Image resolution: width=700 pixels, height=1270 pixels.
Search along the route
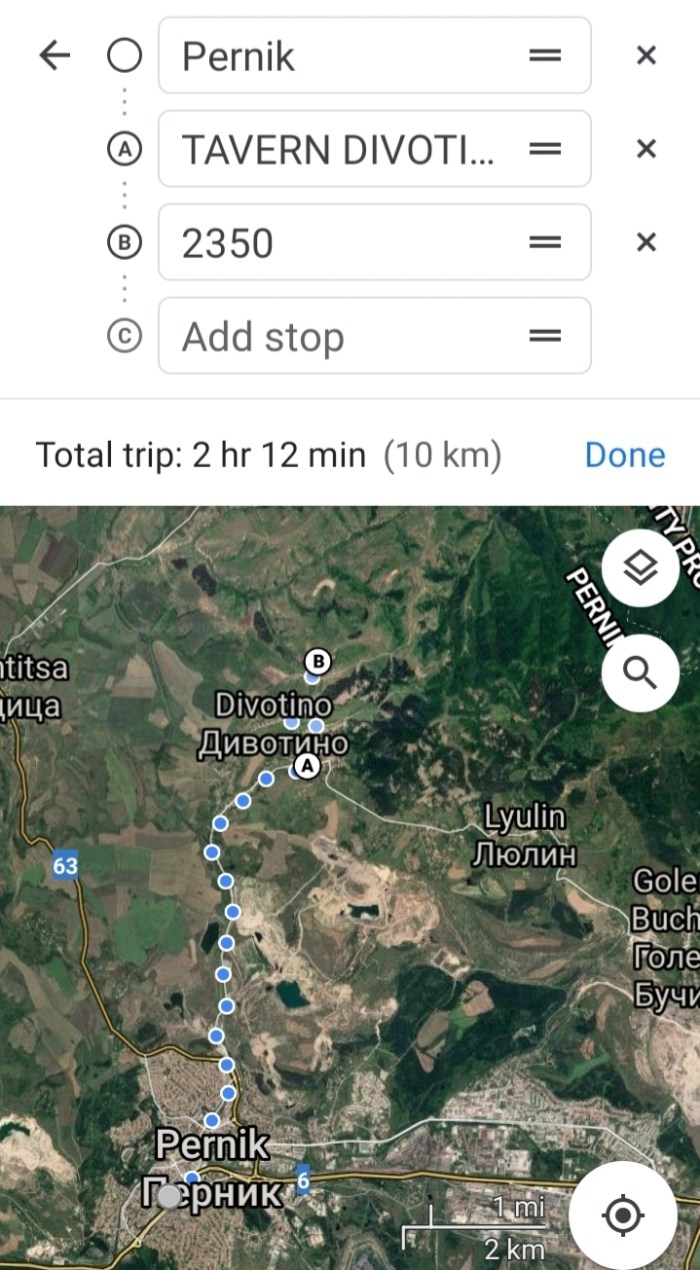(640, 673)
